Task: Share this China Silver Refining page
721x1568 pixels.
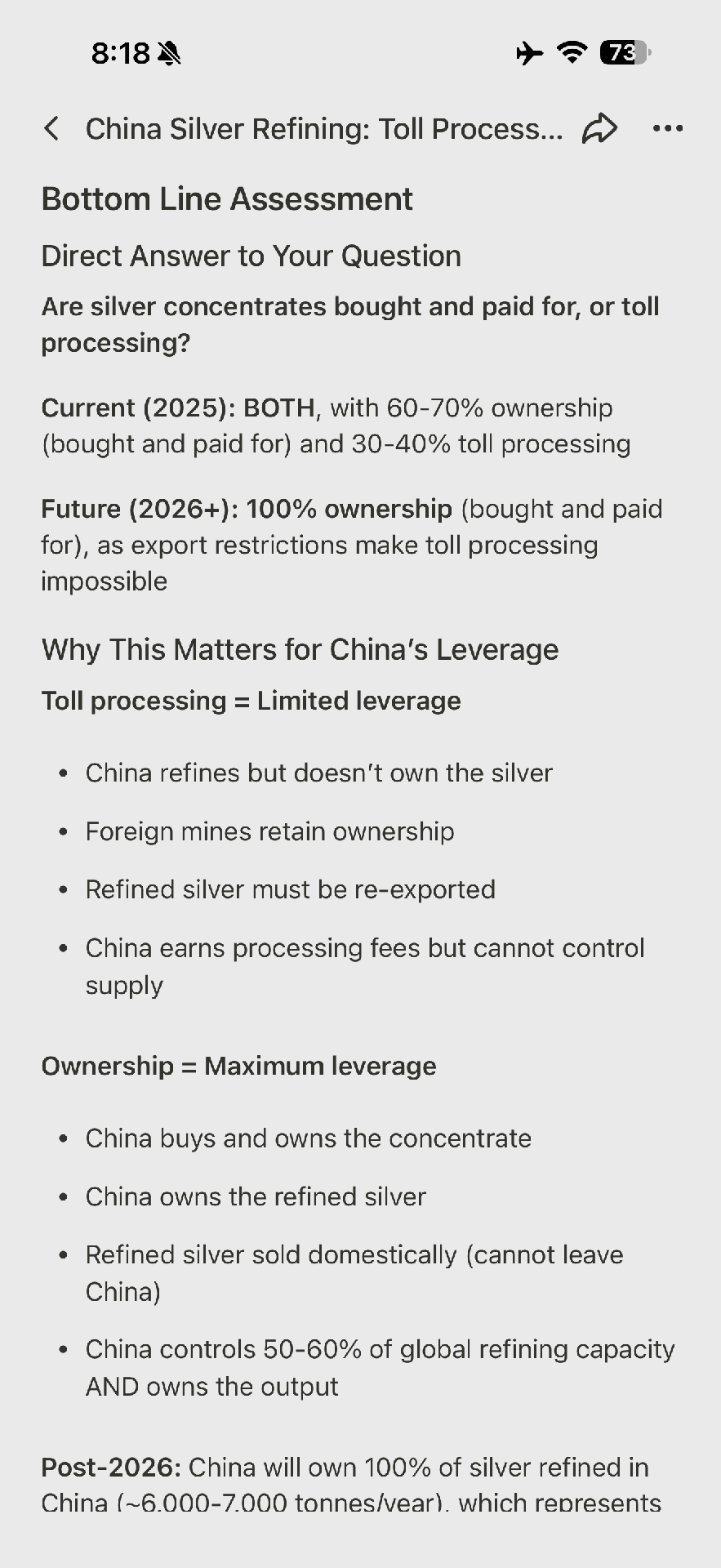Action: point(599,128)
